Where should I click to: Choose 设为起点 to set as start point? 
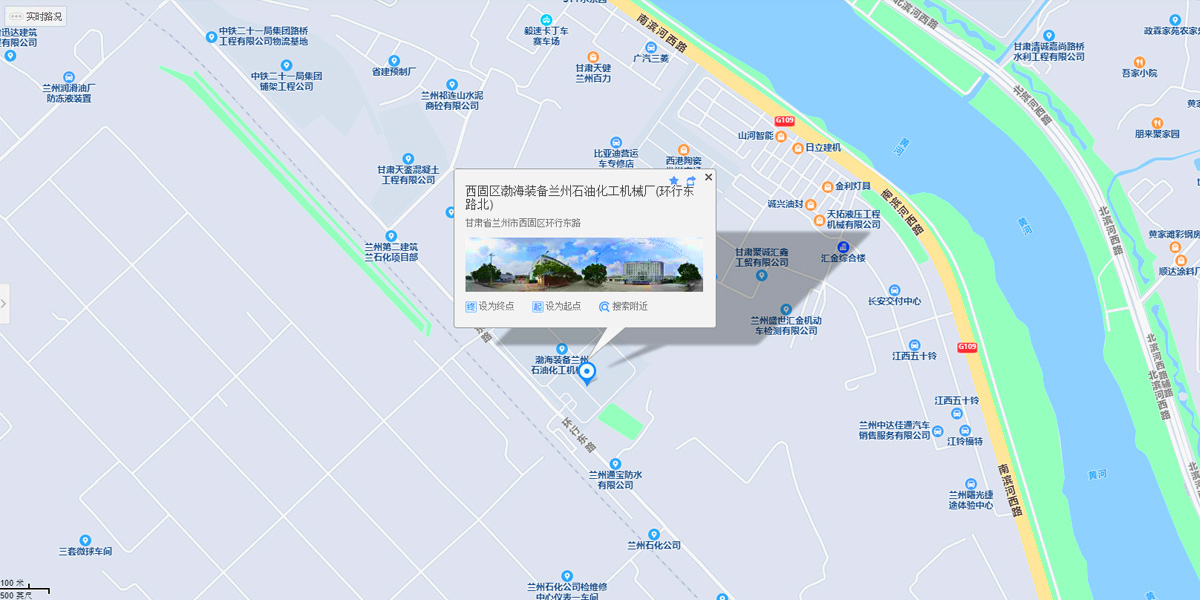556,306
